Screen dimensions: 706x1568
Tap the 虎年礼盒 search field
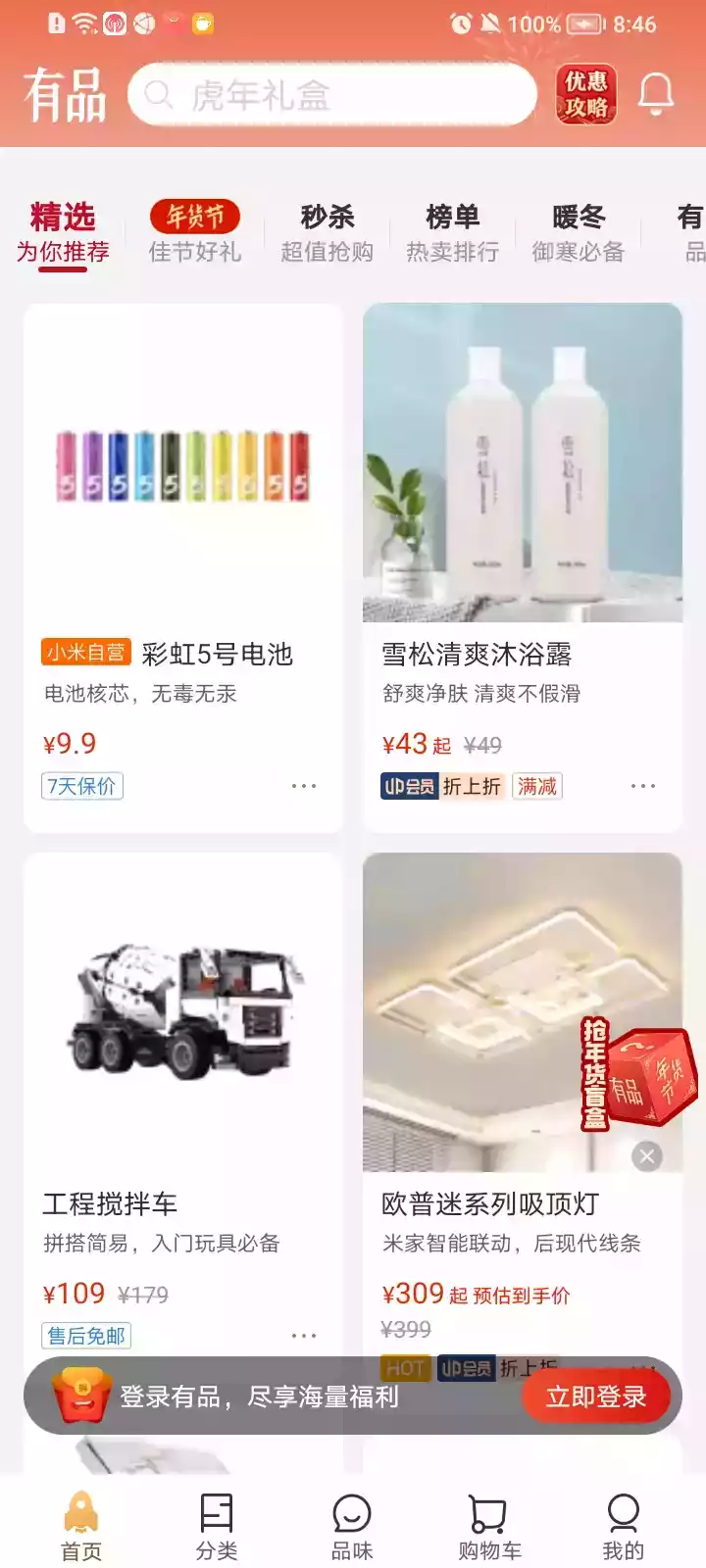[x=333, y=94]
